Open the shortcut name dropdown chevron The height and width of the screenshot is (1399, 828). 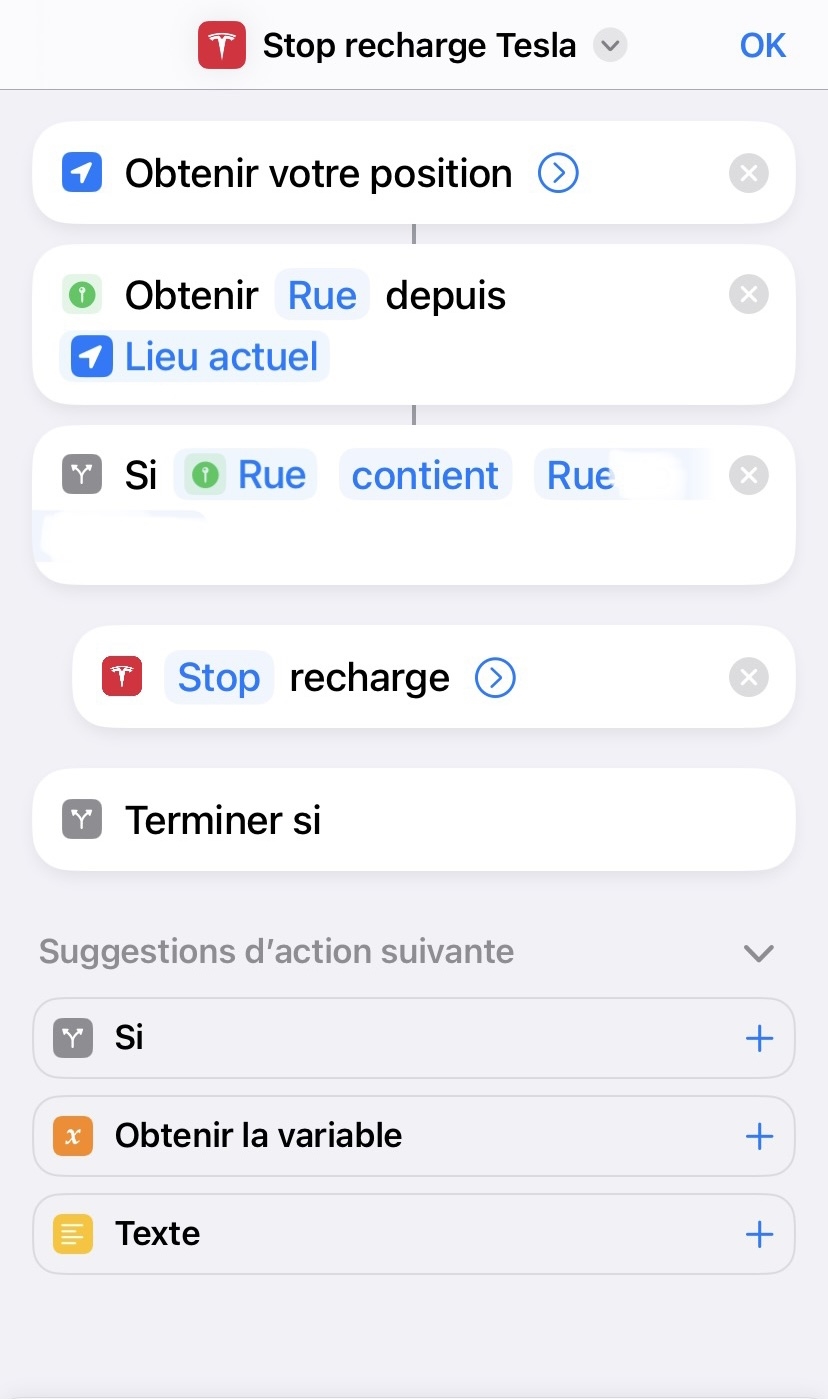click(610, 46)
